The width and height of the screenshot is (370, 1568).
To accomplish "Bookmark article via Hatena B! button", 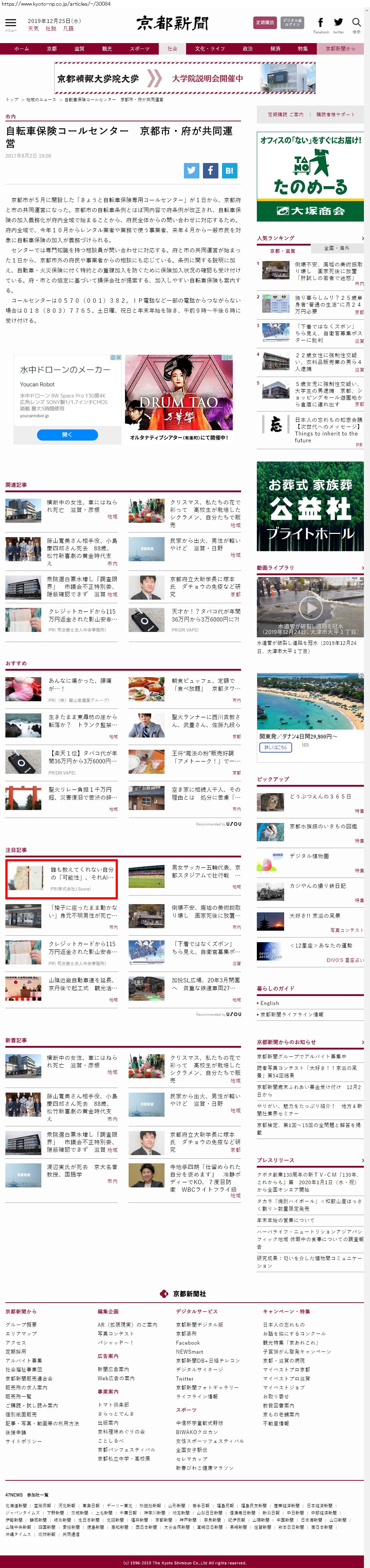I will pos(230,171).
